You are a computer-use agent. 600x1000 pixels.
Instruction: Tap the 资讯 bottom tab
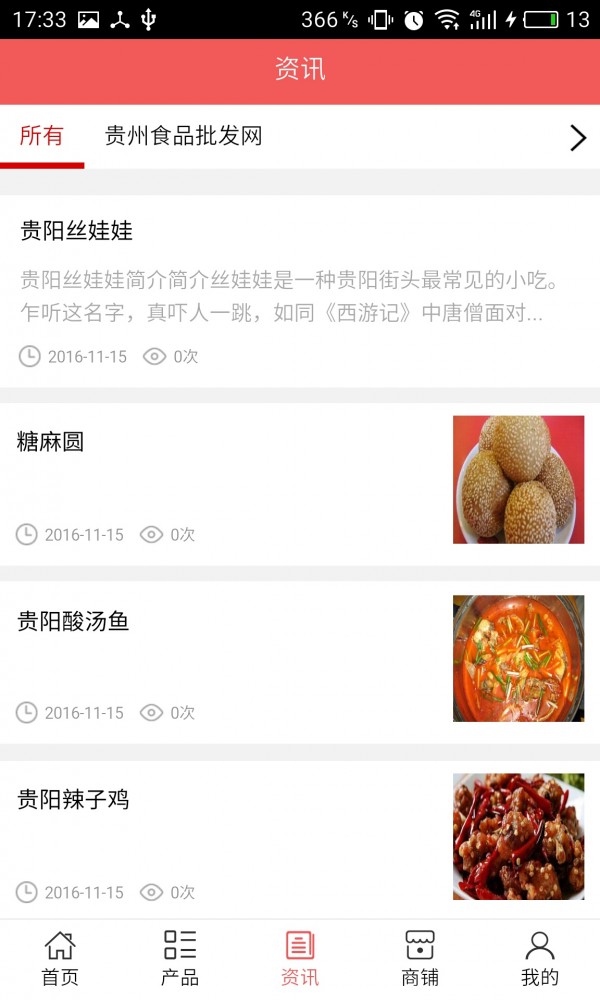click(300, 958)
